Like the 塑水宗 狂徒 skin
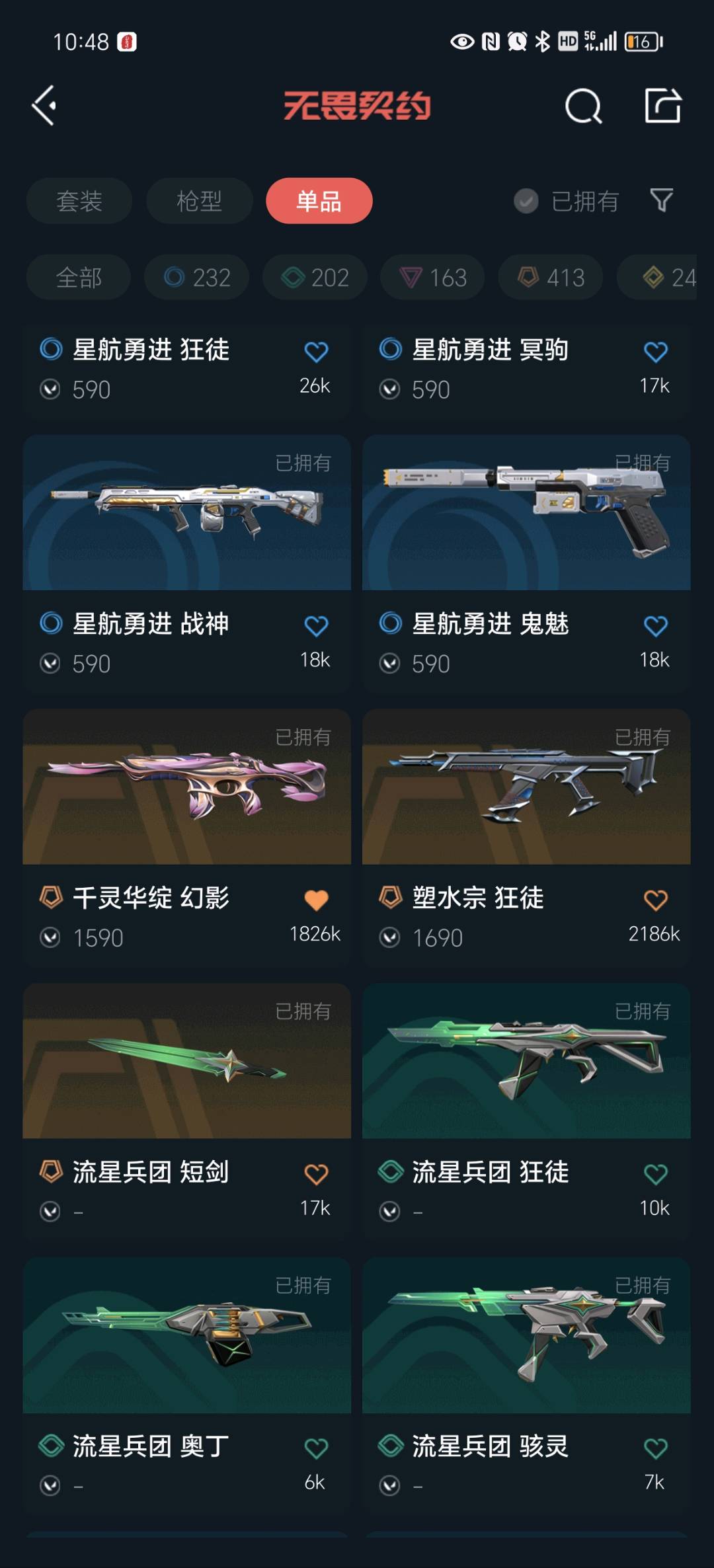Viewport: 714px width, 1568px height. [655, 900]
